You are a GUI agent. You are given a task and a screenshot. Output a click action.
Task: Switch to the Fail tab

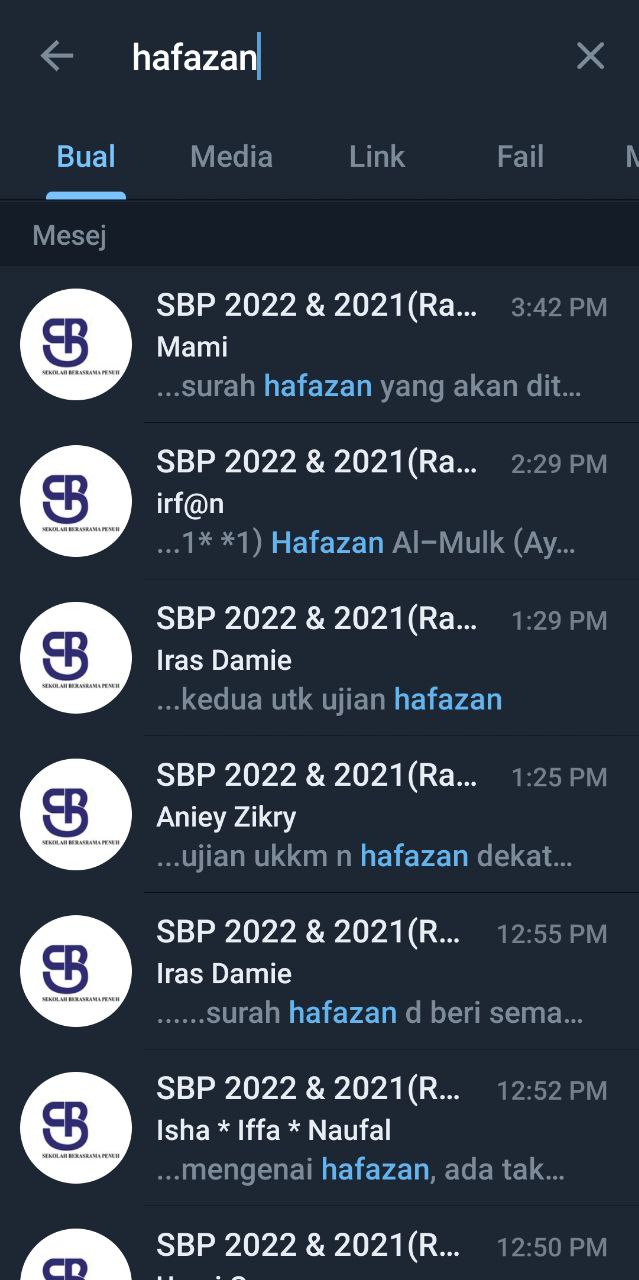tap(520, 157)
